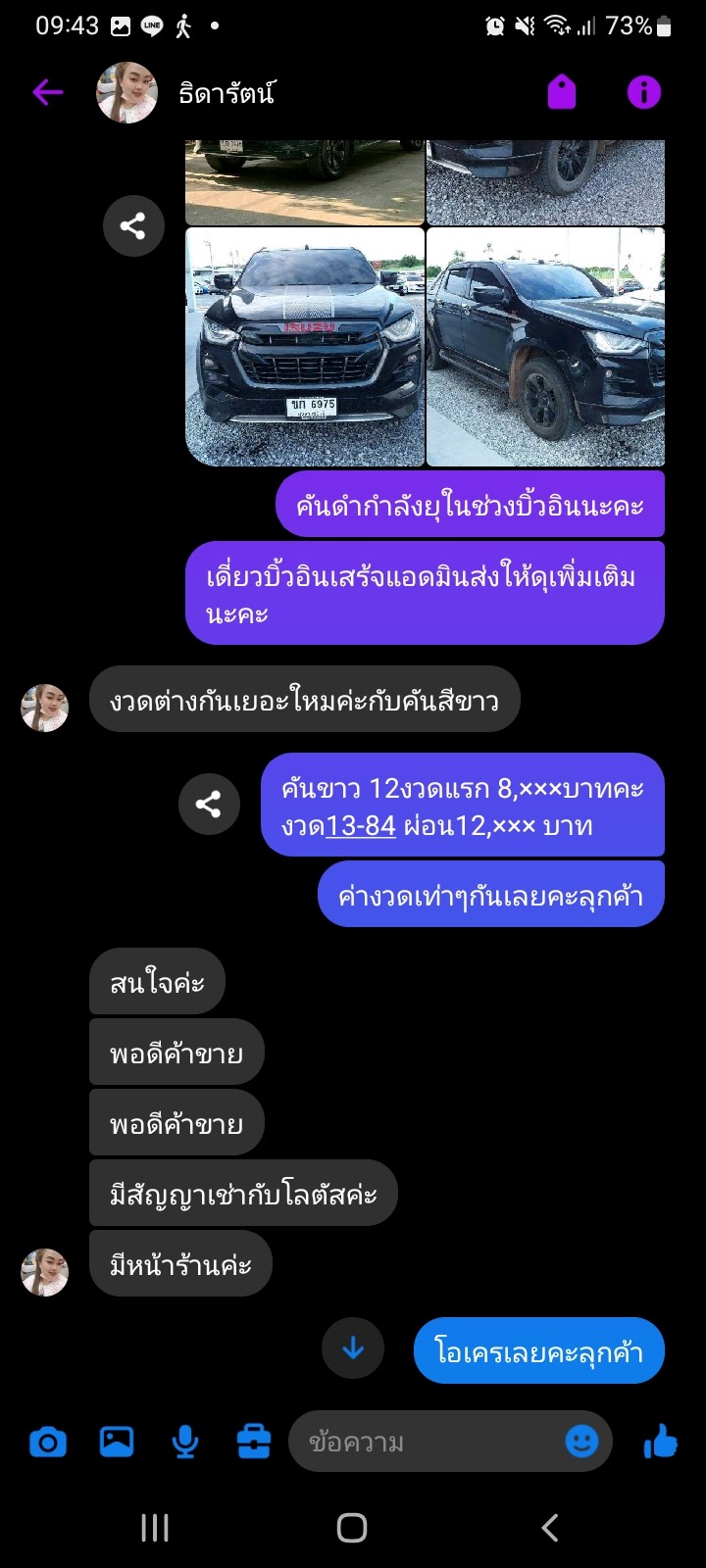
Task: Send a thumbs-up like
Action: pyautogui.click(x=661, y=1442)
